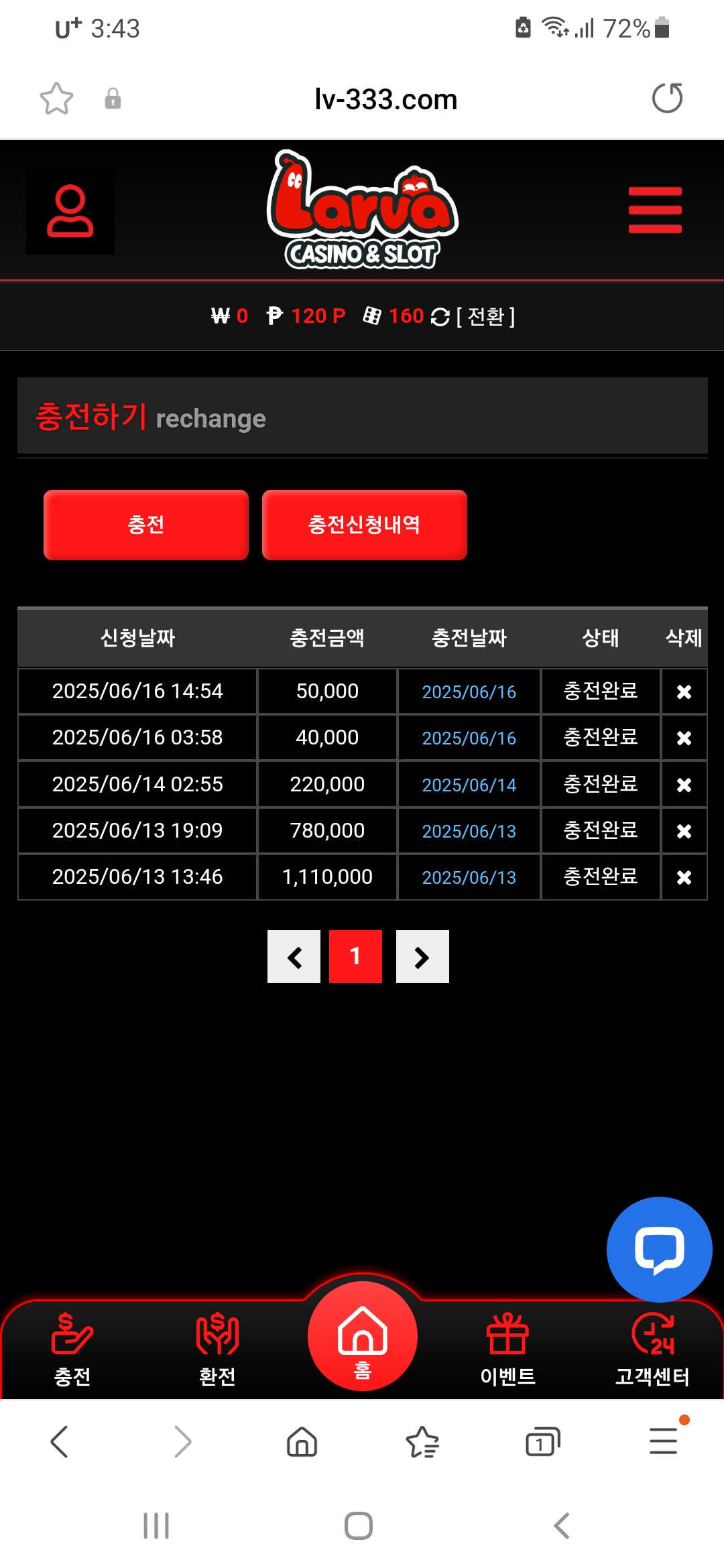724x1568 pixels.
Task: Tap the 전환 convert link
Action: pyautogui.click(x=485, y=316)
